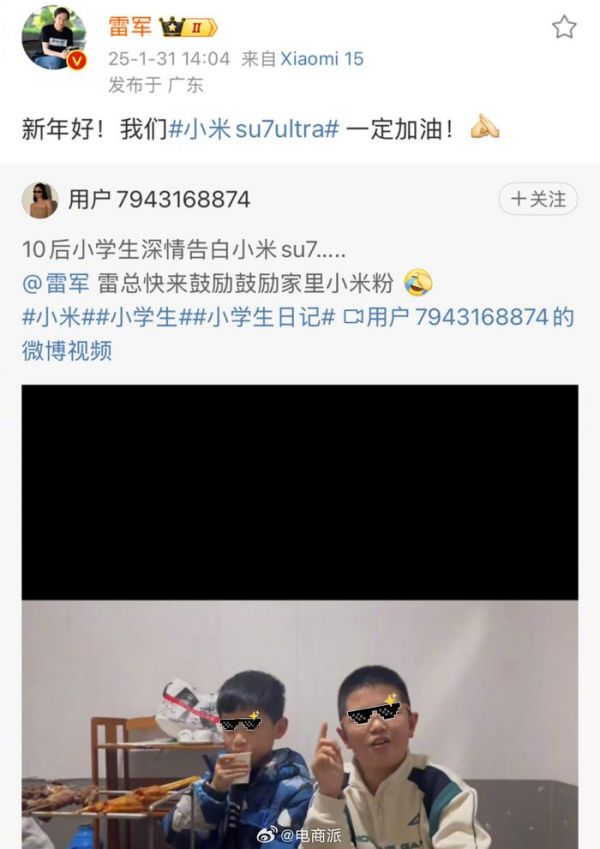Open Lei Jun's profile avatar

pyautogui.click(x=53, y=38)
